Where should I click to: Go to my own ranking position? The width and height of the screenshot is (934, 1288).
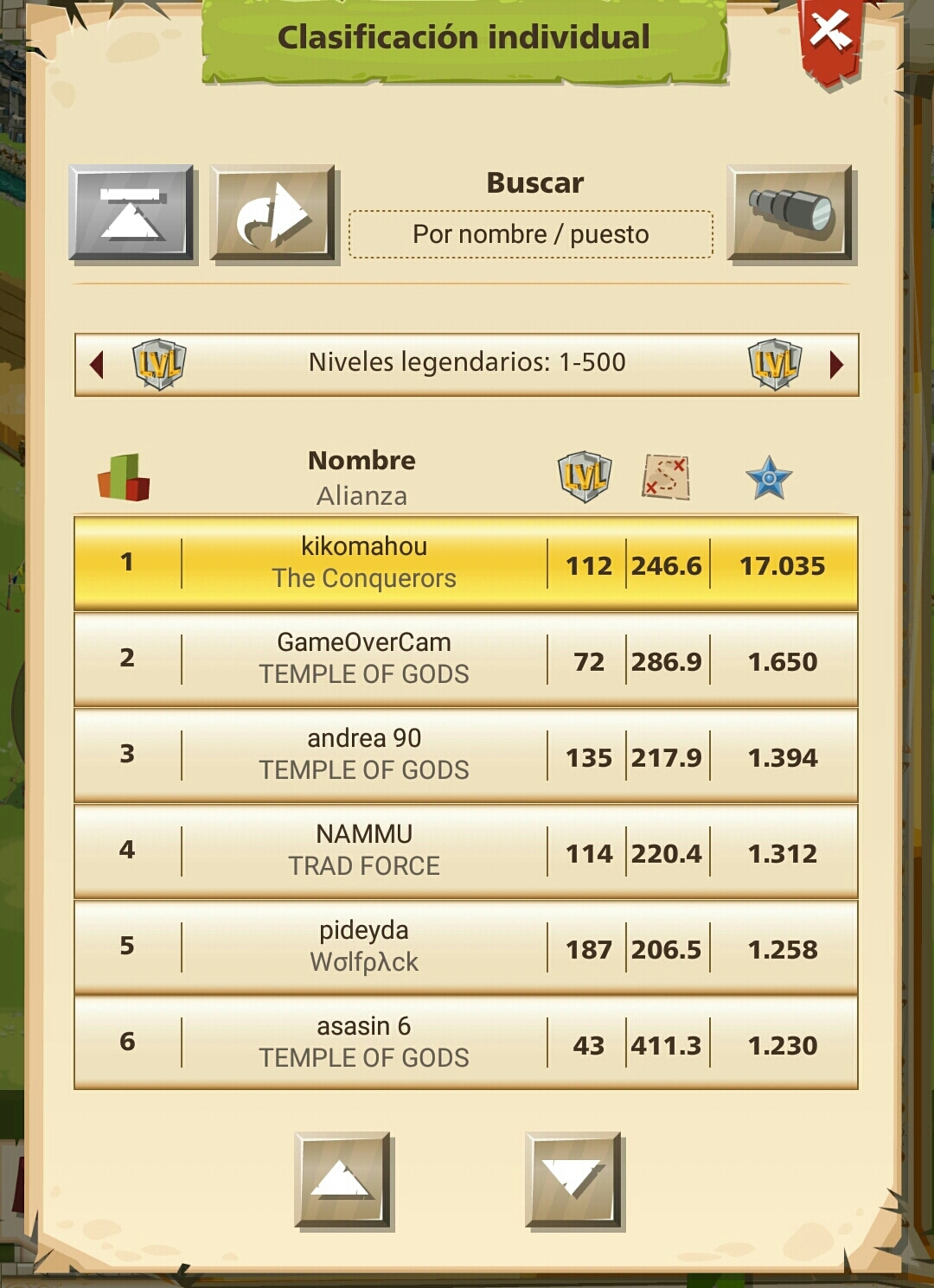[x=273, y=214]
